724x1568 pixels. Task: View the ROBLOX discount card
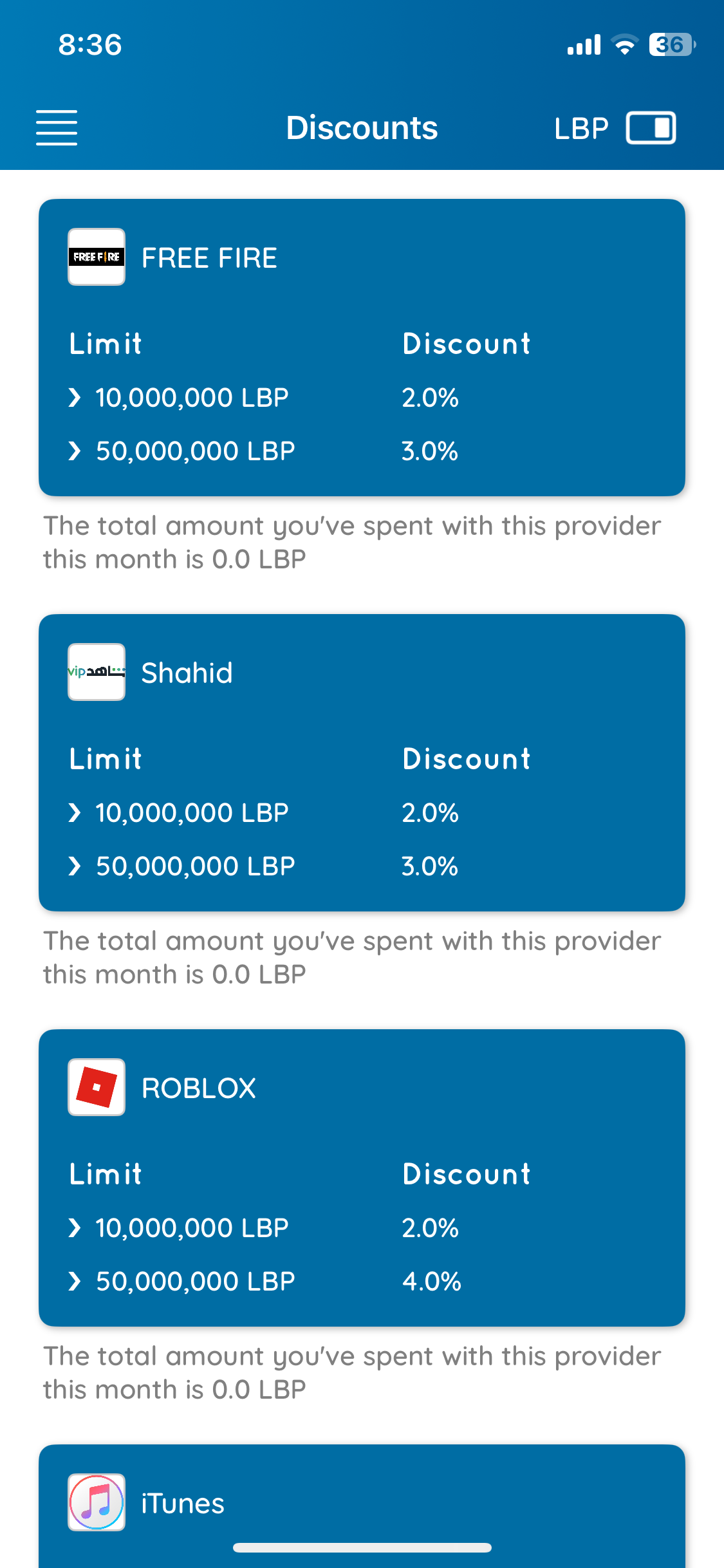[362, 1178]
